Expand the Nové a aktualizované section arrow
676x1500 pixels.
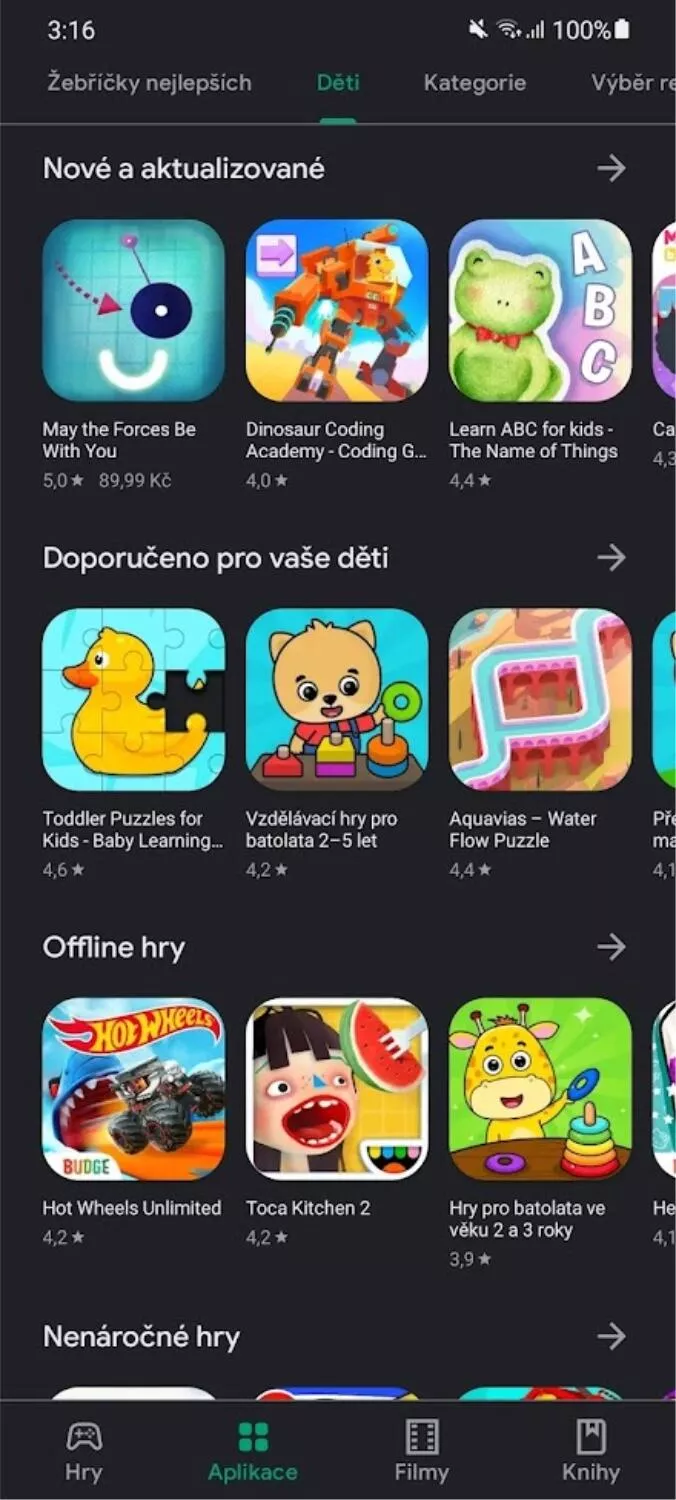tap(611, 168)
